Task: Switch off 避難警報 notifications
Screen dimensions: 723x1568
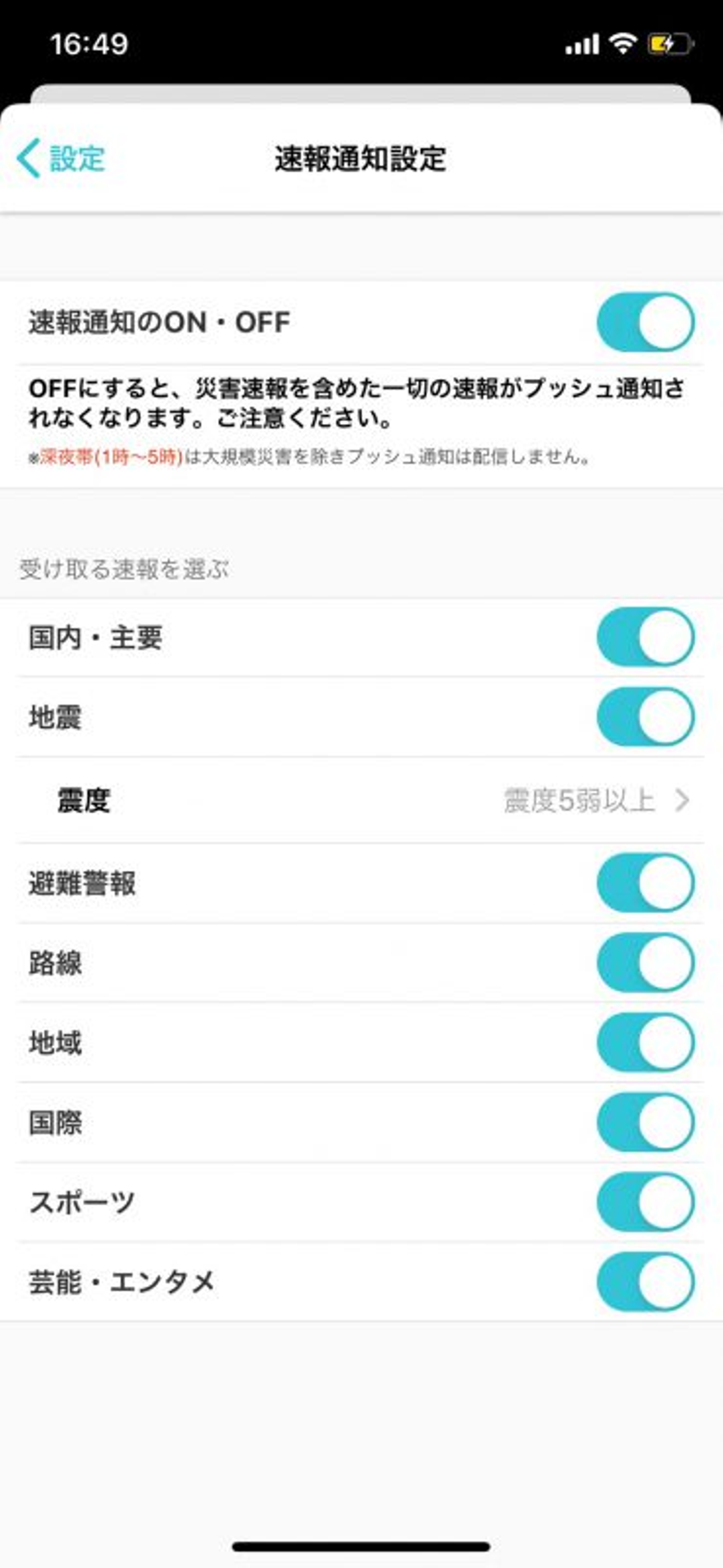Action: 645,882
